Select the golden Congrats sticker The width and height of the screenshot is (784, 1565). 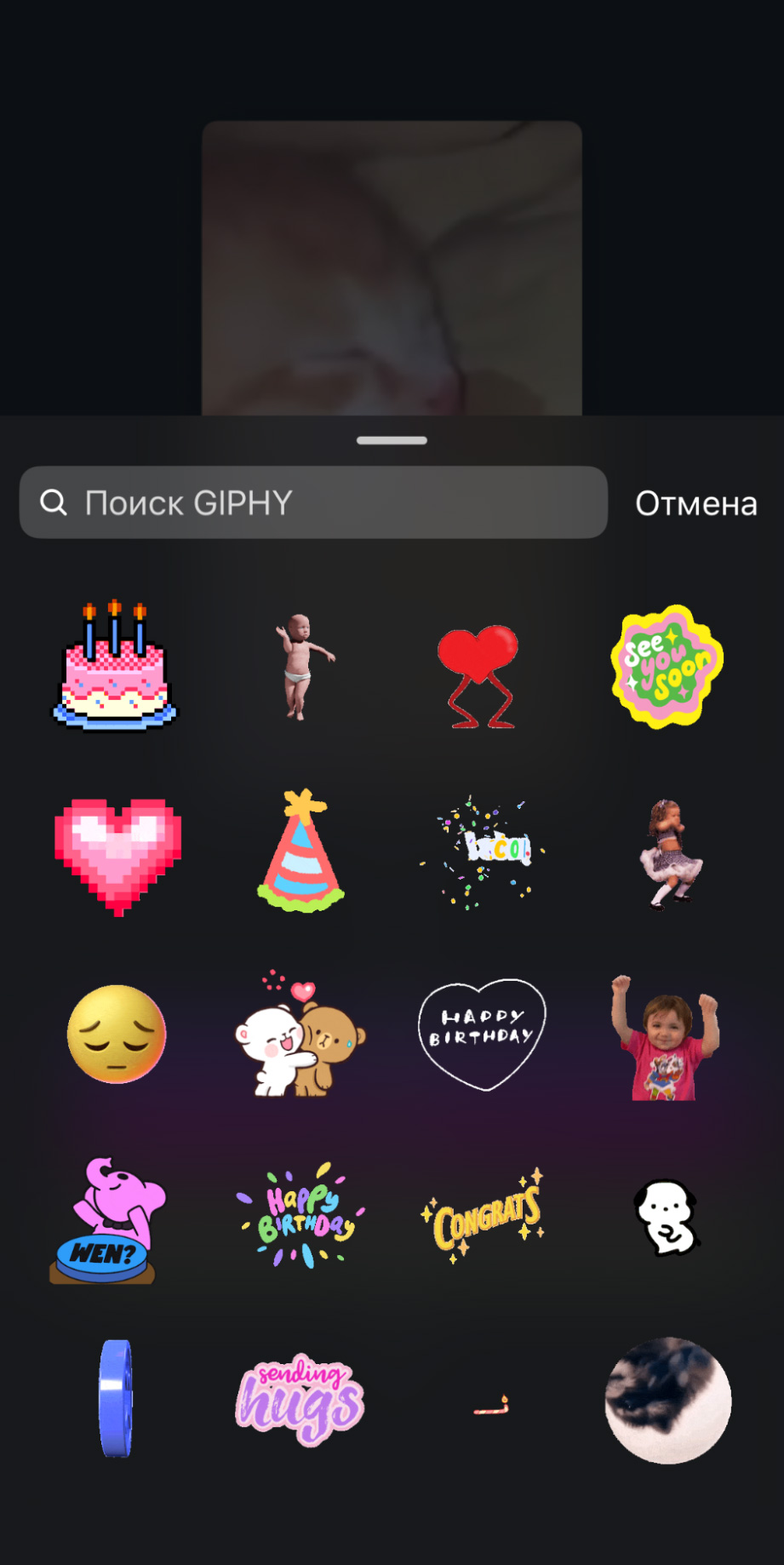tap(484, 1215)
